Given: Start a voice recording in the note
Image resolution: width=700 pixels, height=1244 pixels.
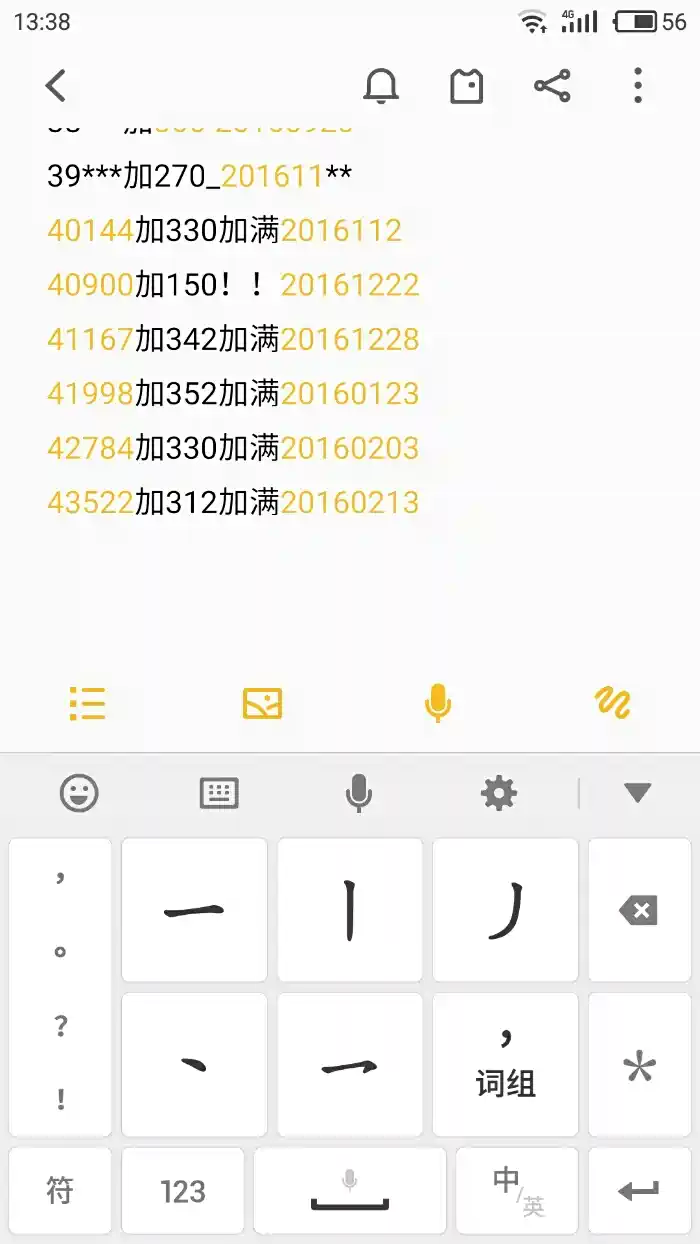Looking at the screenshot, I should pos(437,704).
